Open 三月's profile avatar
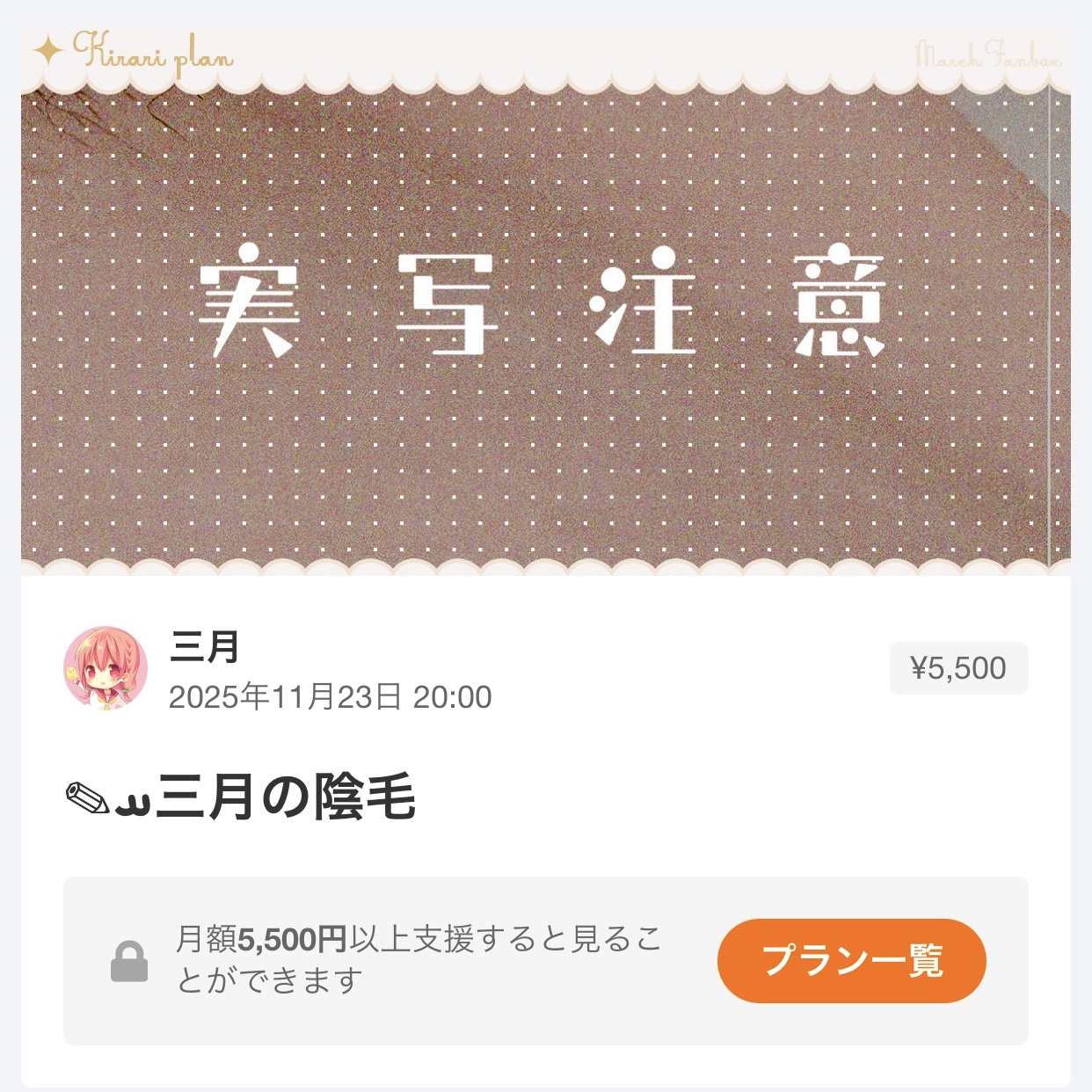The width and height of the screenshot is (1092, 1092). (106, 668)
